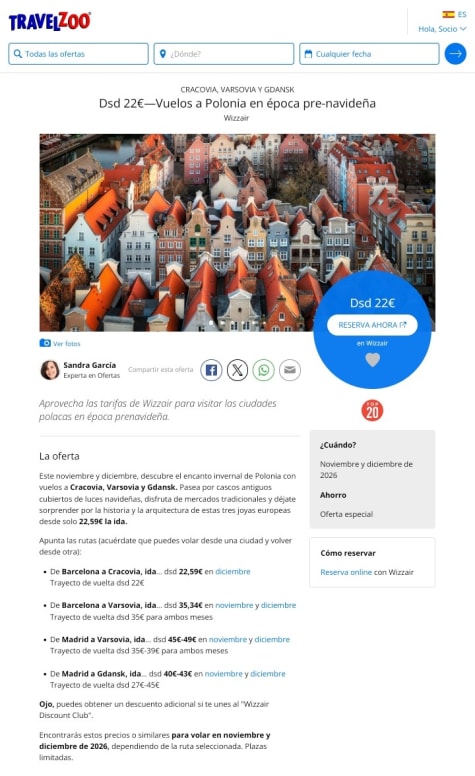The height and width of the screenshot is (776, 475).
Task: Share this offer by email
Action: (290, 370)
